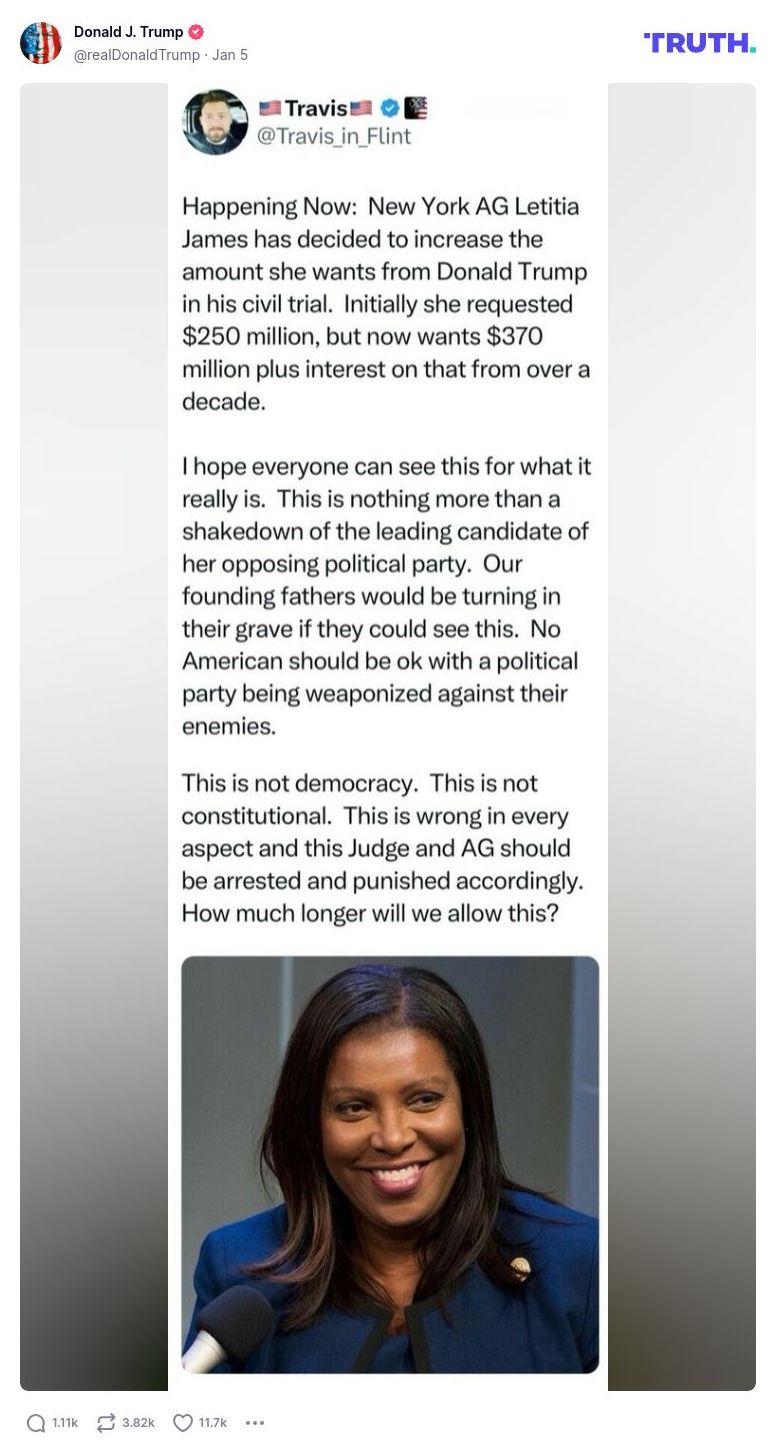
Task: ReTruth this post
Action: (106, 1422)
